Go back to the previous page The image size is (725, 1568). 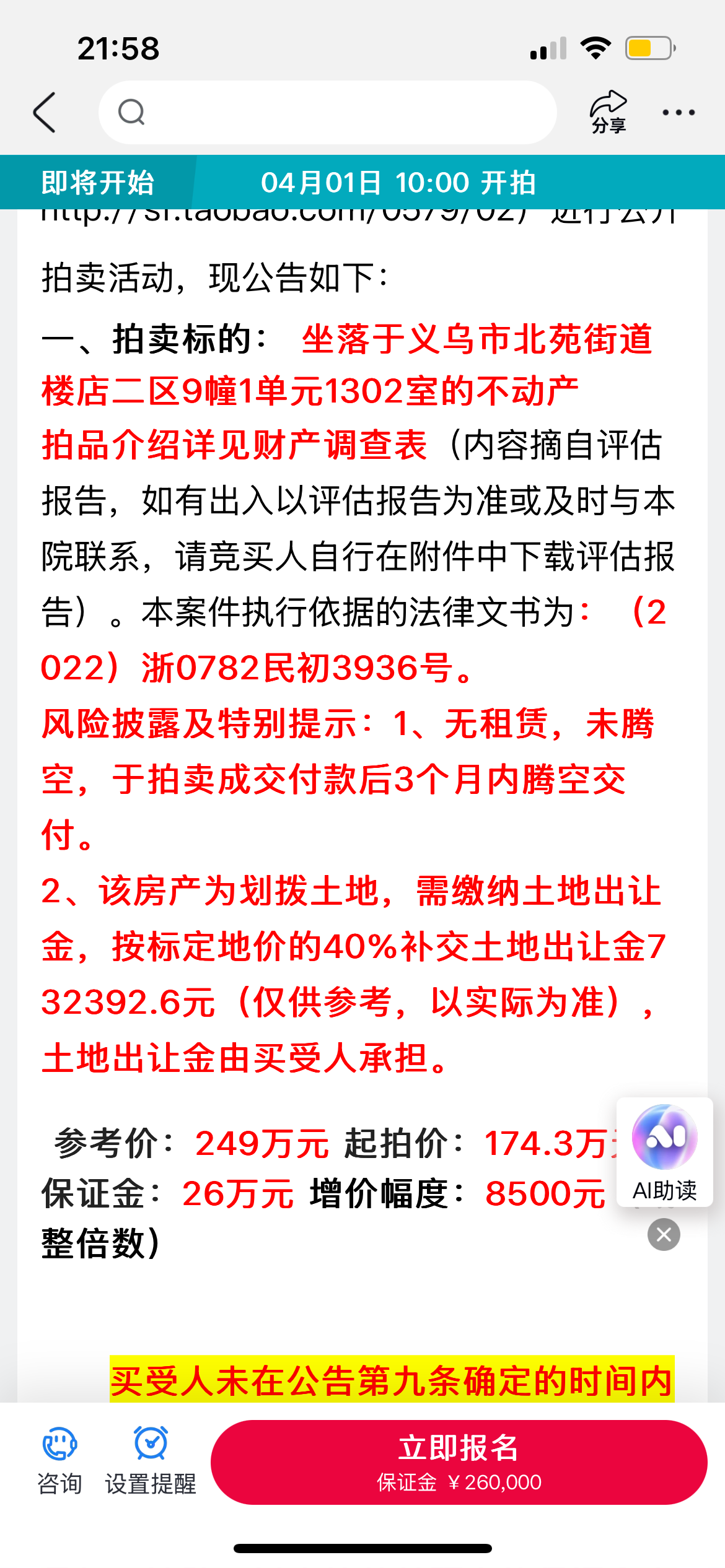(x=45, y=113)
